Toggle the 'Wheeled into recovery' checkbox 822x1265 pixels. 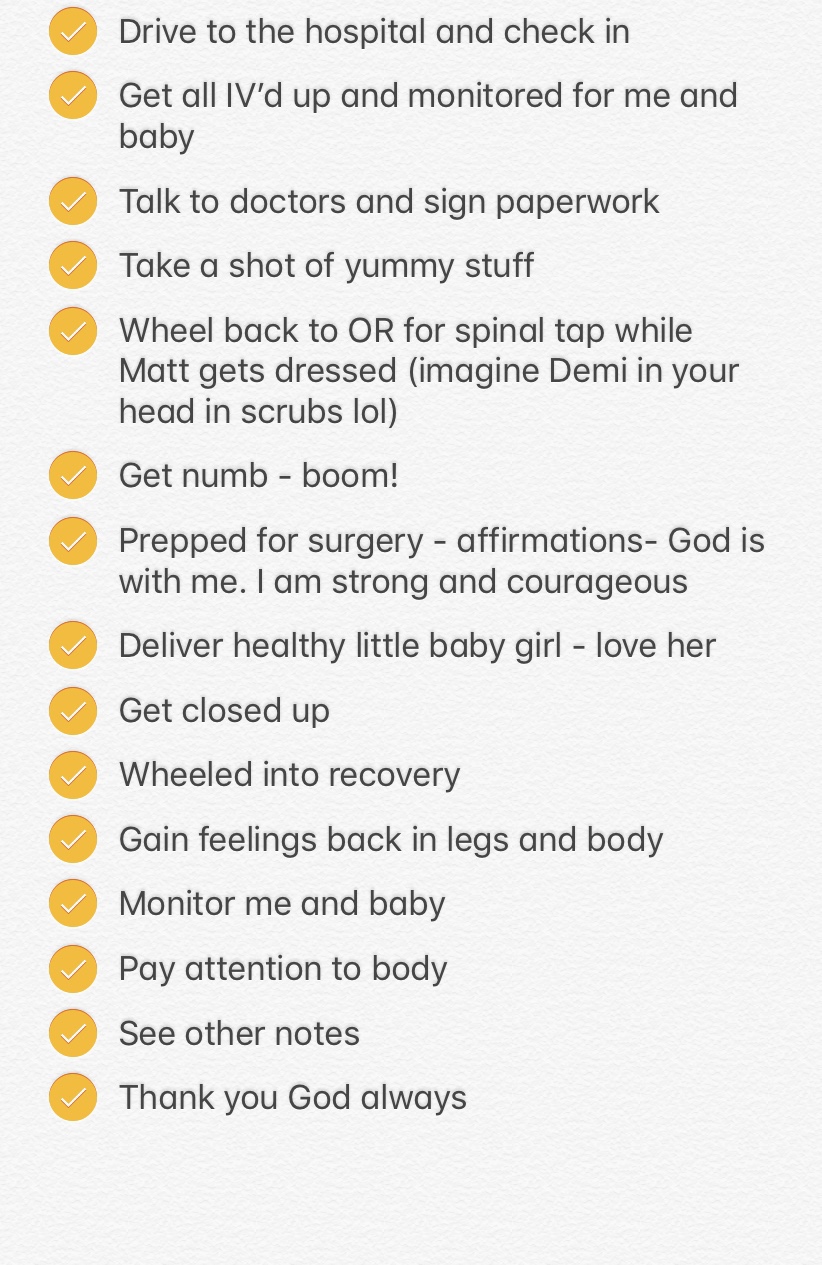(x=73, y=774)
